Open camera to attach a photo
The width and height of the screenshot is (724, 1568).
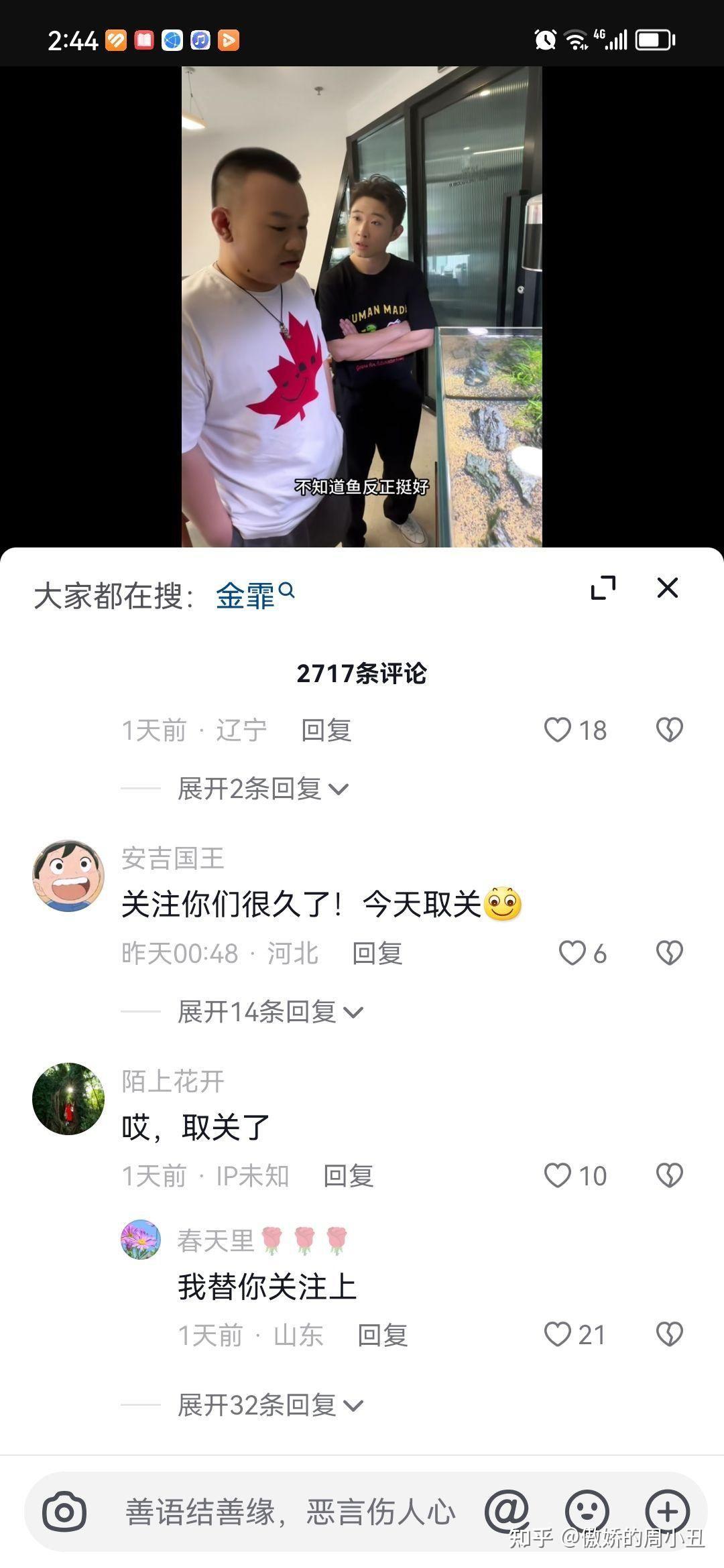pyautogui.click(x=64, y=1512)
